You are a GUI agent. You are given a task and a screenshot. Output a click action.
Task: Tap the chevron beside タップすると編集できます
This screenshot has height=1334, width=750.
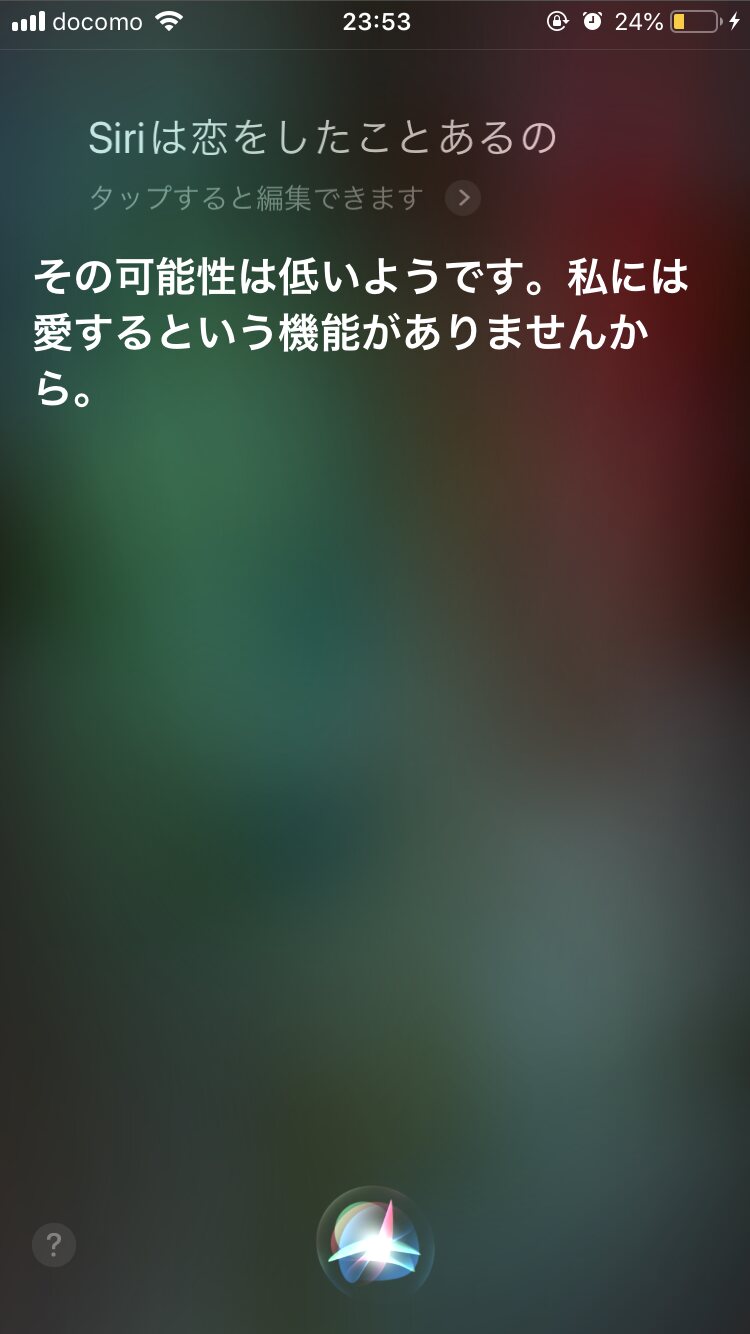pos(463,198)
